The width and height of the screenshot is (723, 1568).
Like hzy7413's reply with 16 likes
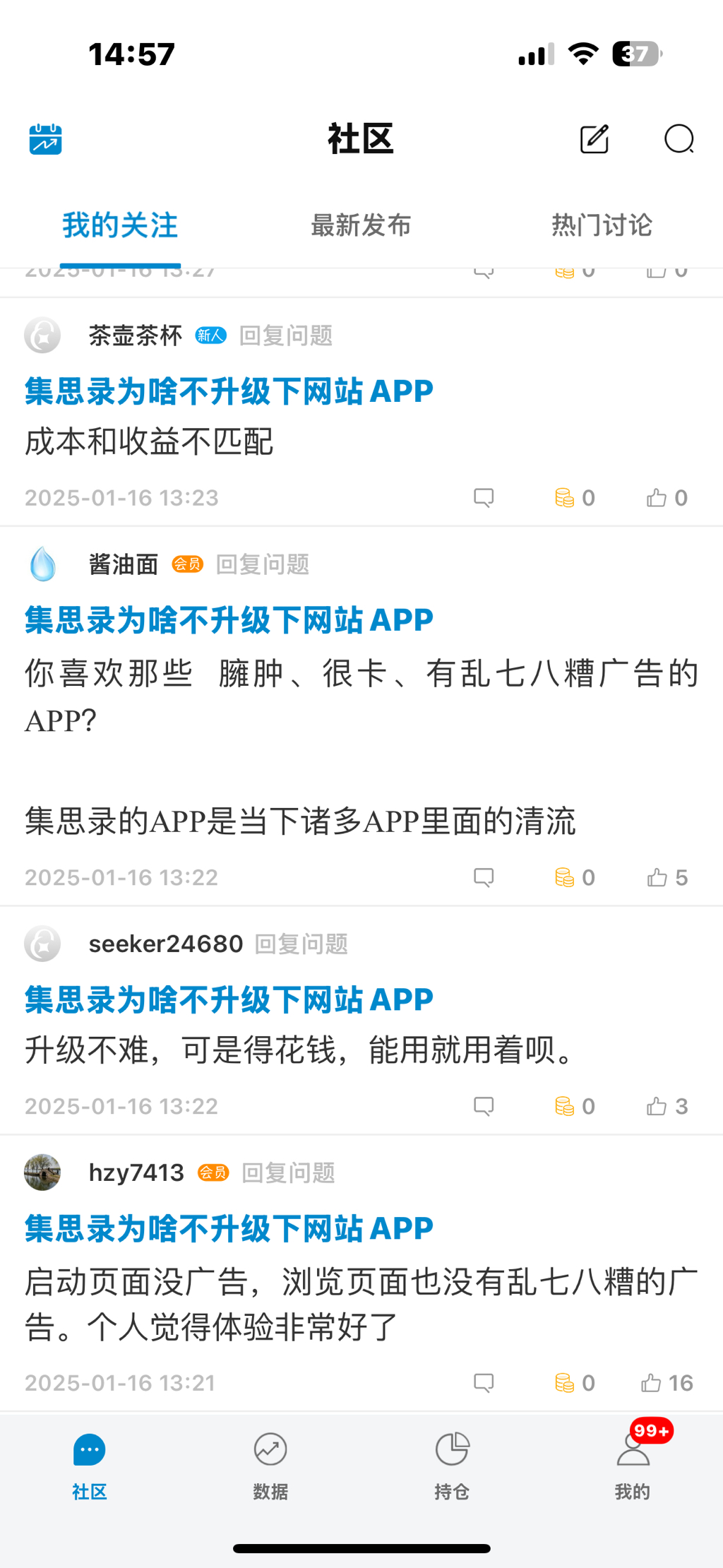pyautogui.click(x=666, y=1382)
